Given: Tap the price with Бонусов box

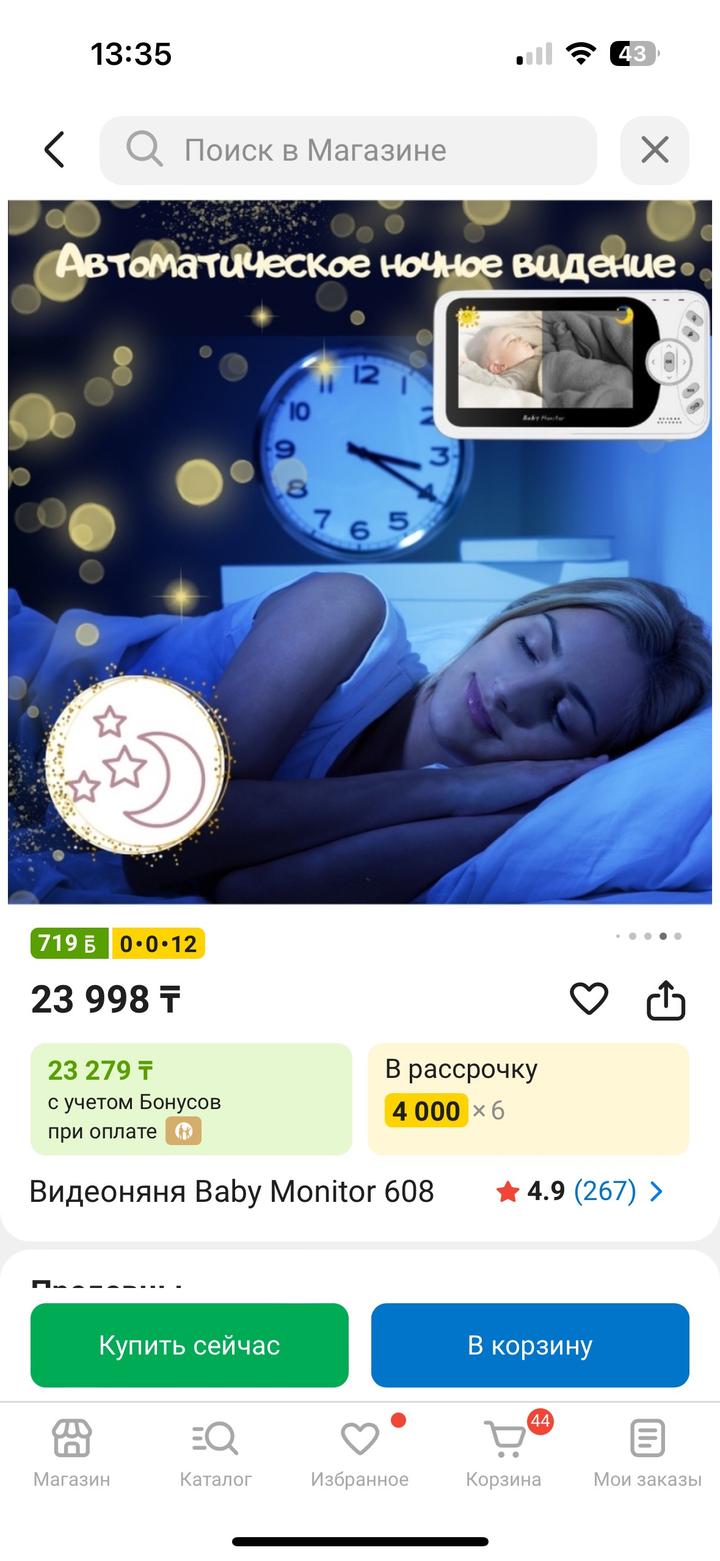Looking at the screenshot, I should click(191, 1099).
